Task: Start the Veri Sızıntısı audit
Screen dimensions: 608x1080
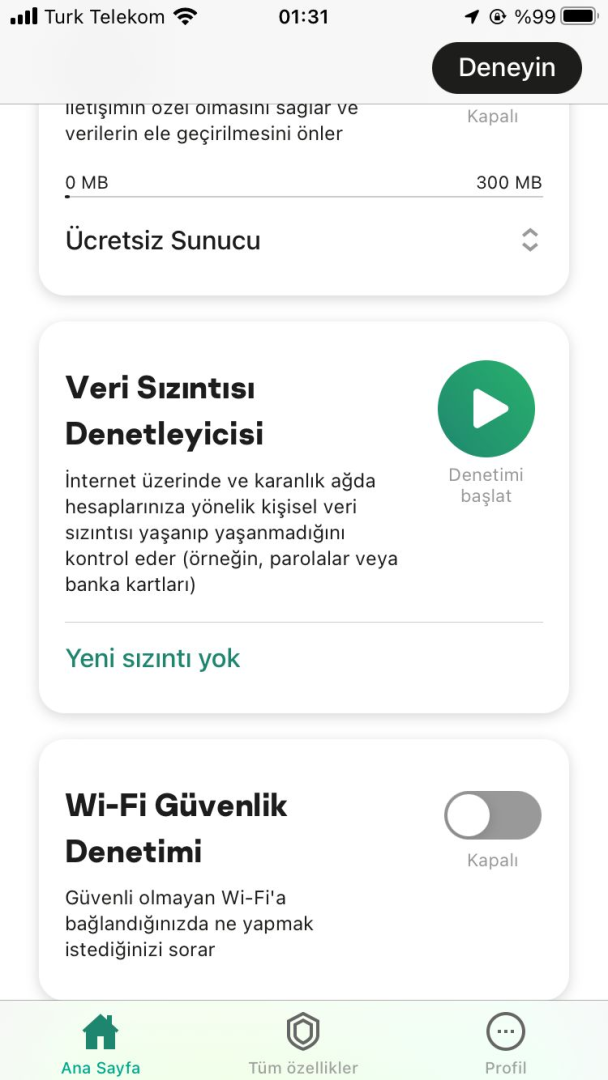Action: [486, 409]
